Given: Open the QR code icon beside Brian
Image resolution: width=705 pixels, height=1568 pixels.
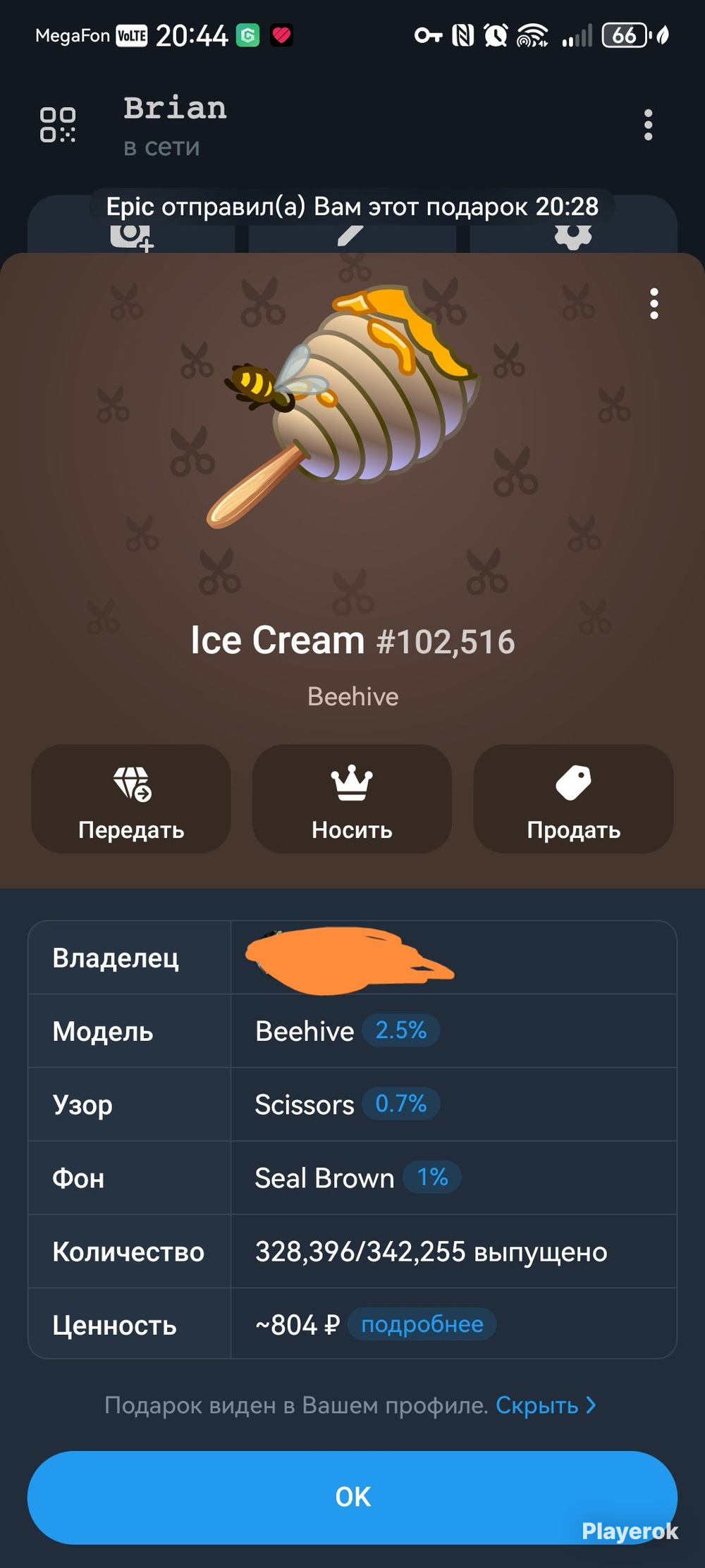Looking at the screenshot, I should [58, 125].
